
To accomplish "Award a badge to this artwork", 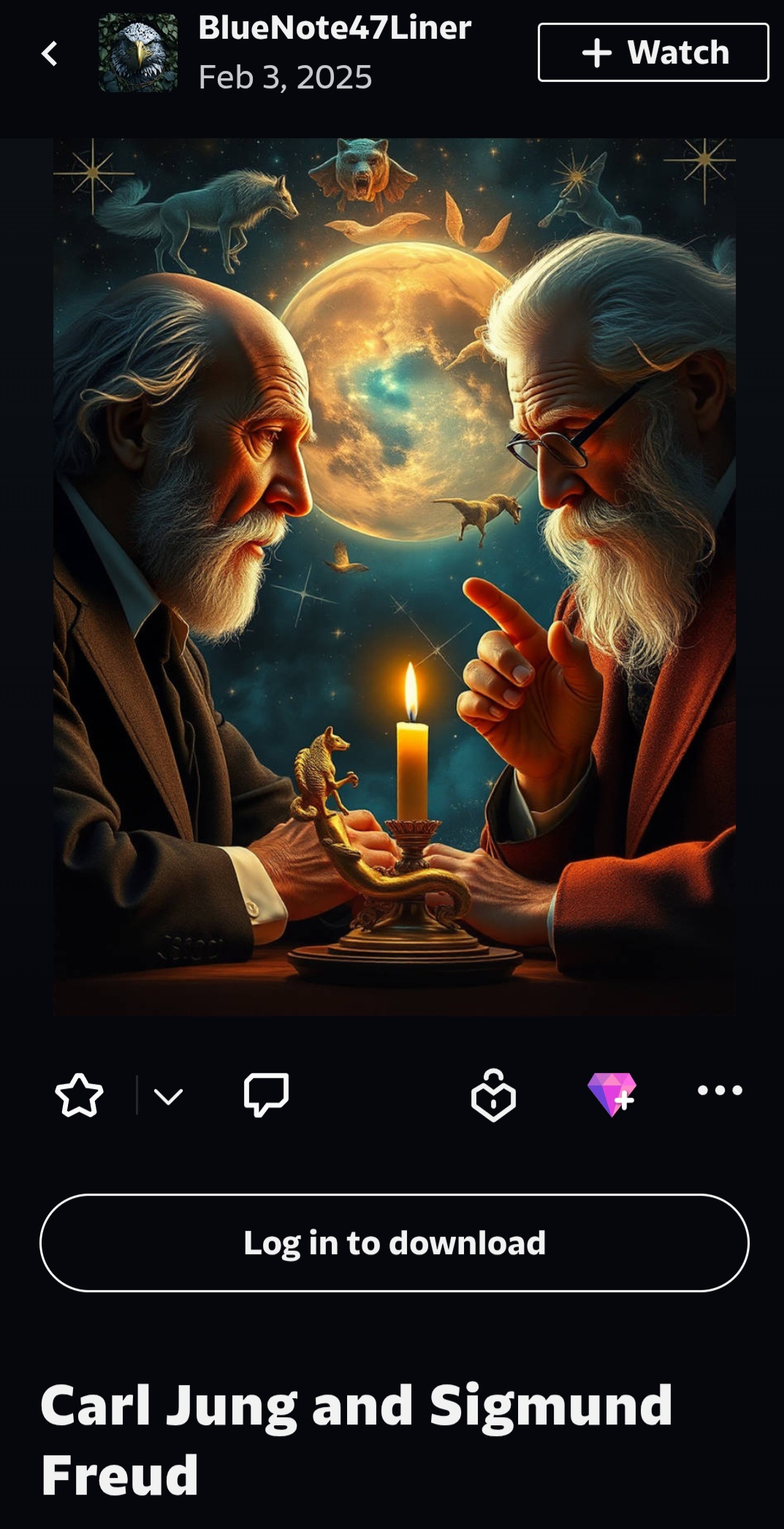I will click(x=493, y=1095).
